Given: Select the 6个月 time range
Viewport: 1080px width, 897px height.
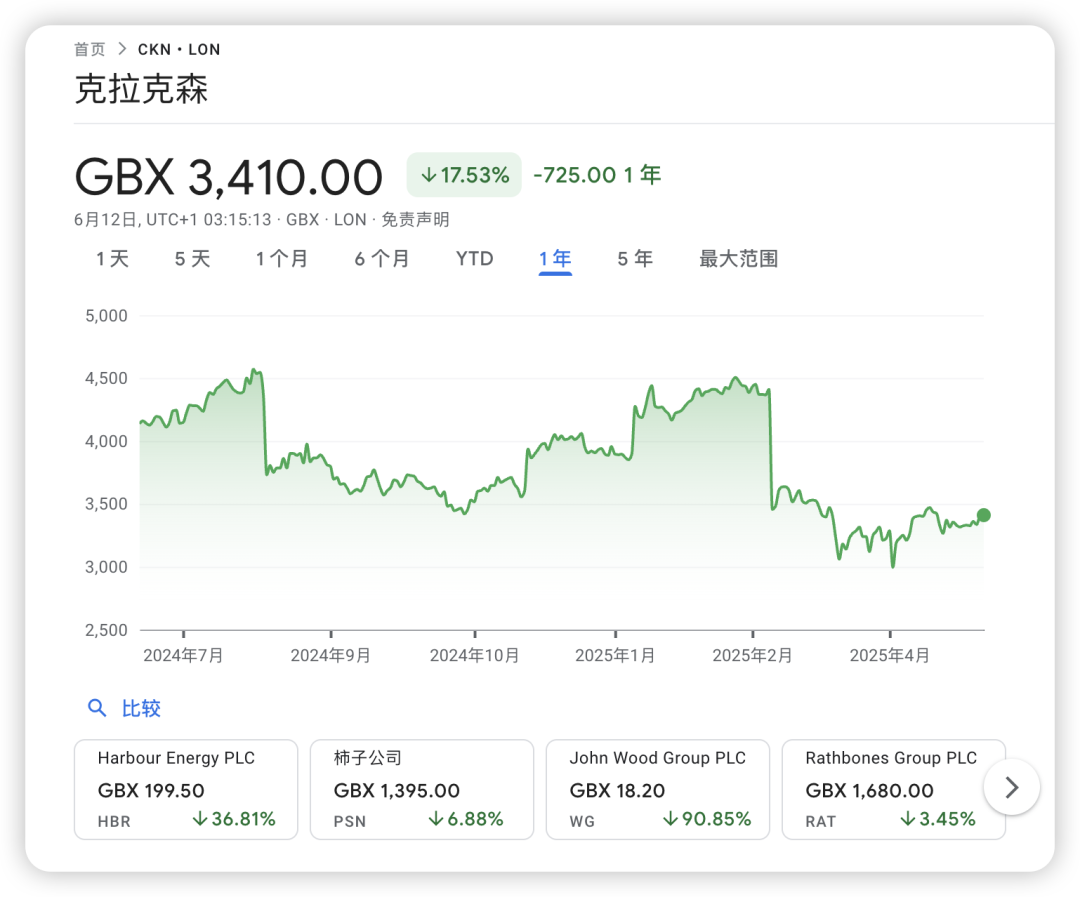Looking at the screenshot, I should coord(382,259).
